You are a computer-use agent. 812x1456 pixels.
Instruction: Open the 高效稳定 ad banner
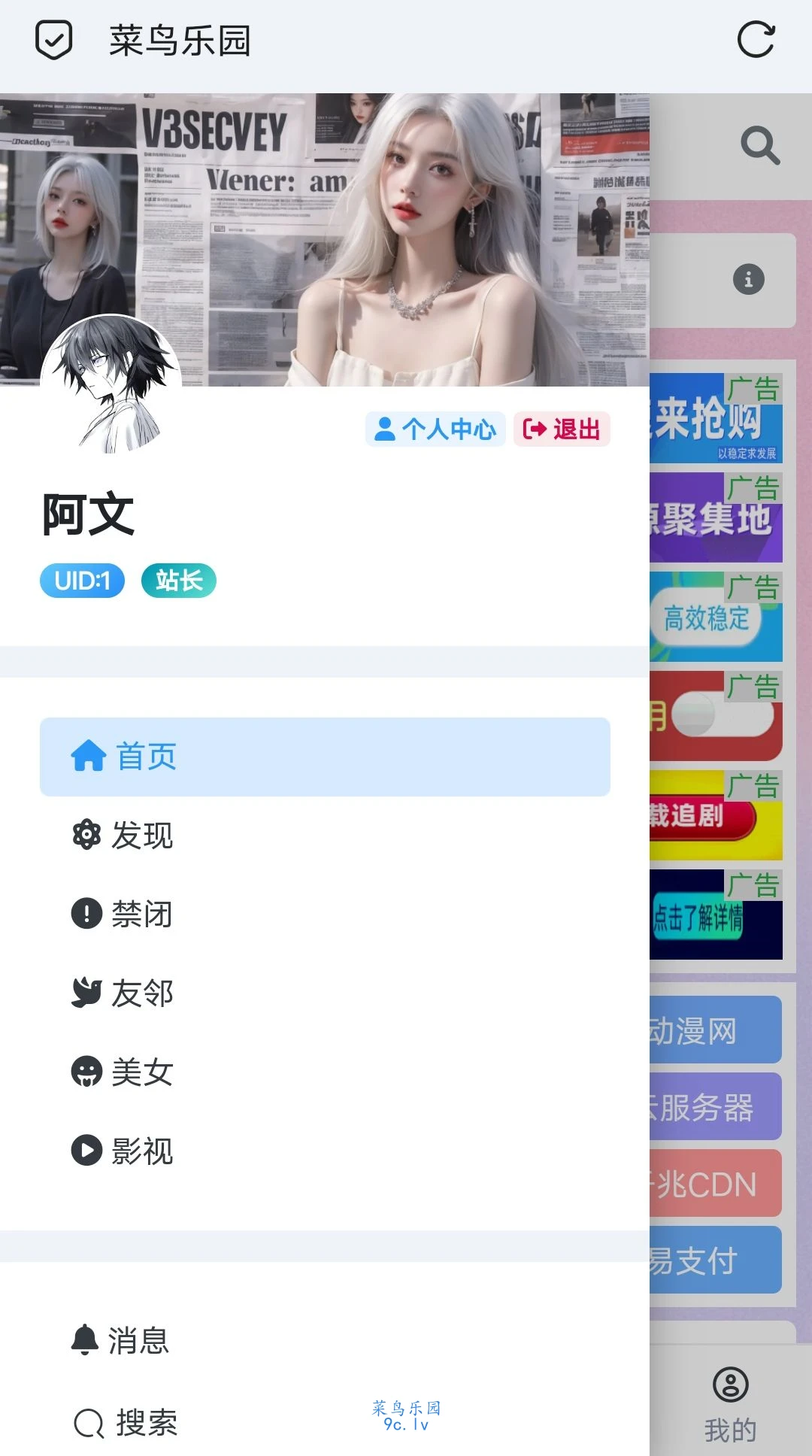pos(714,618)
